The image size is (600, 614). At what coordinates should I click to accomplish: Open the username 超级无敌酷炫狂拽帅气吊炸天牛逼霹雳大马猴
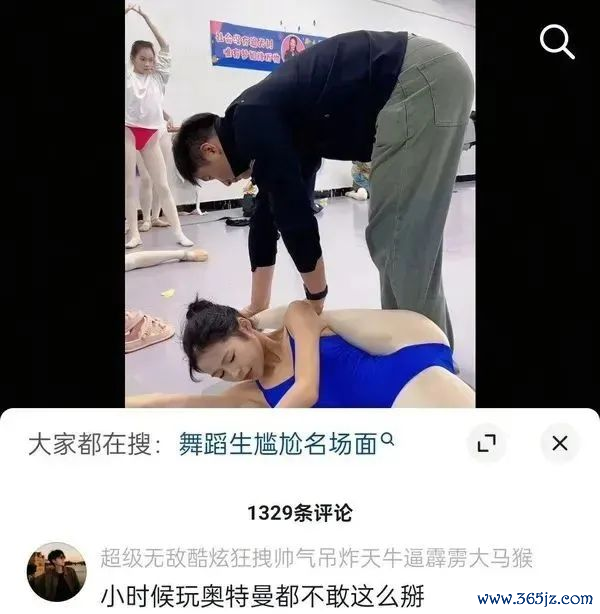click(316, 558)
